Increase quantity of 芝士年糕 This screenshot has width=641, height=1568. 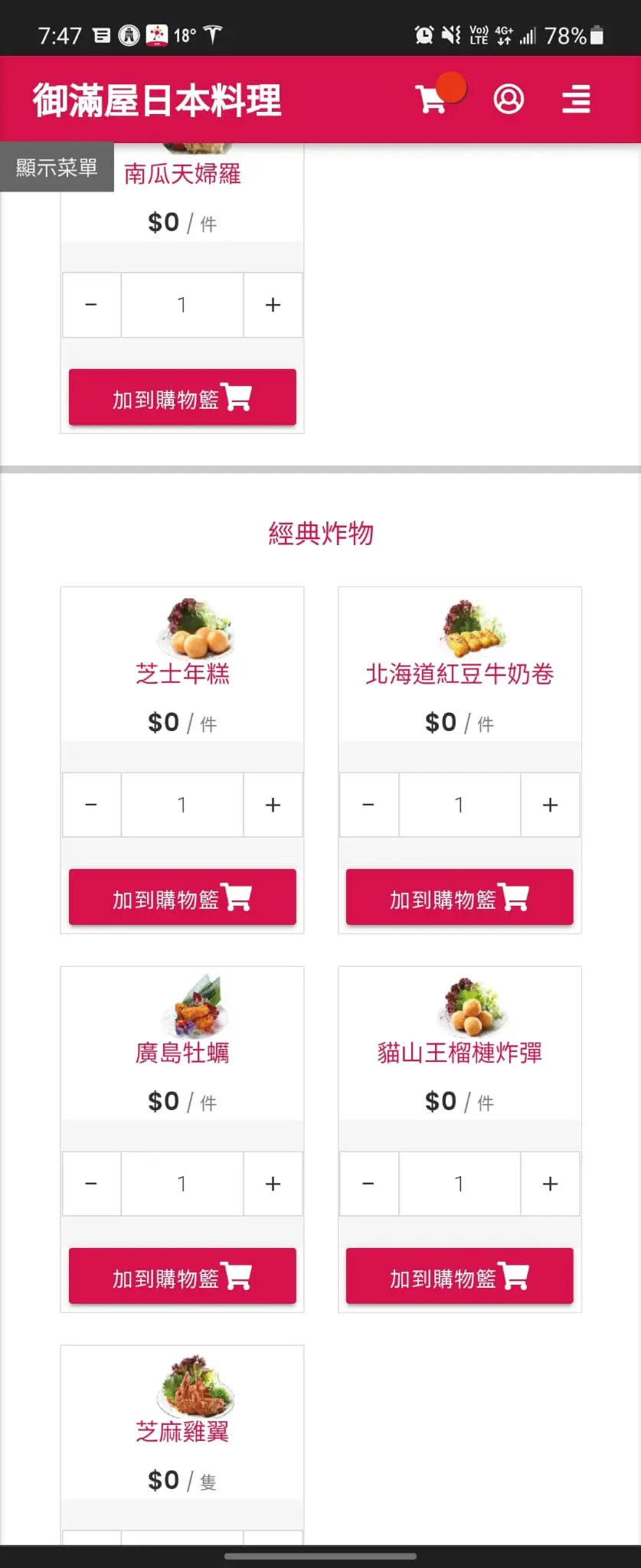(x=273, y=805)
